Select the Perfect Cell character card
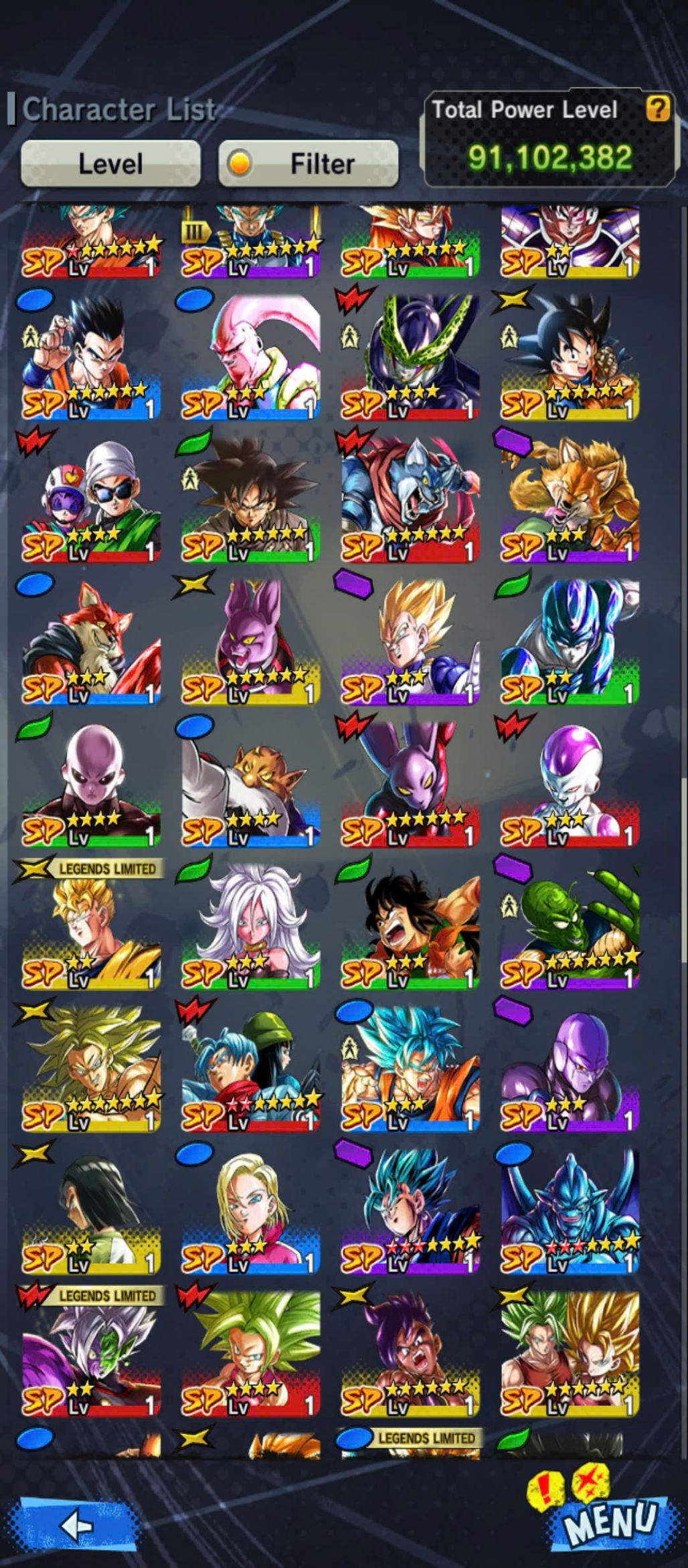 (410, 358)
